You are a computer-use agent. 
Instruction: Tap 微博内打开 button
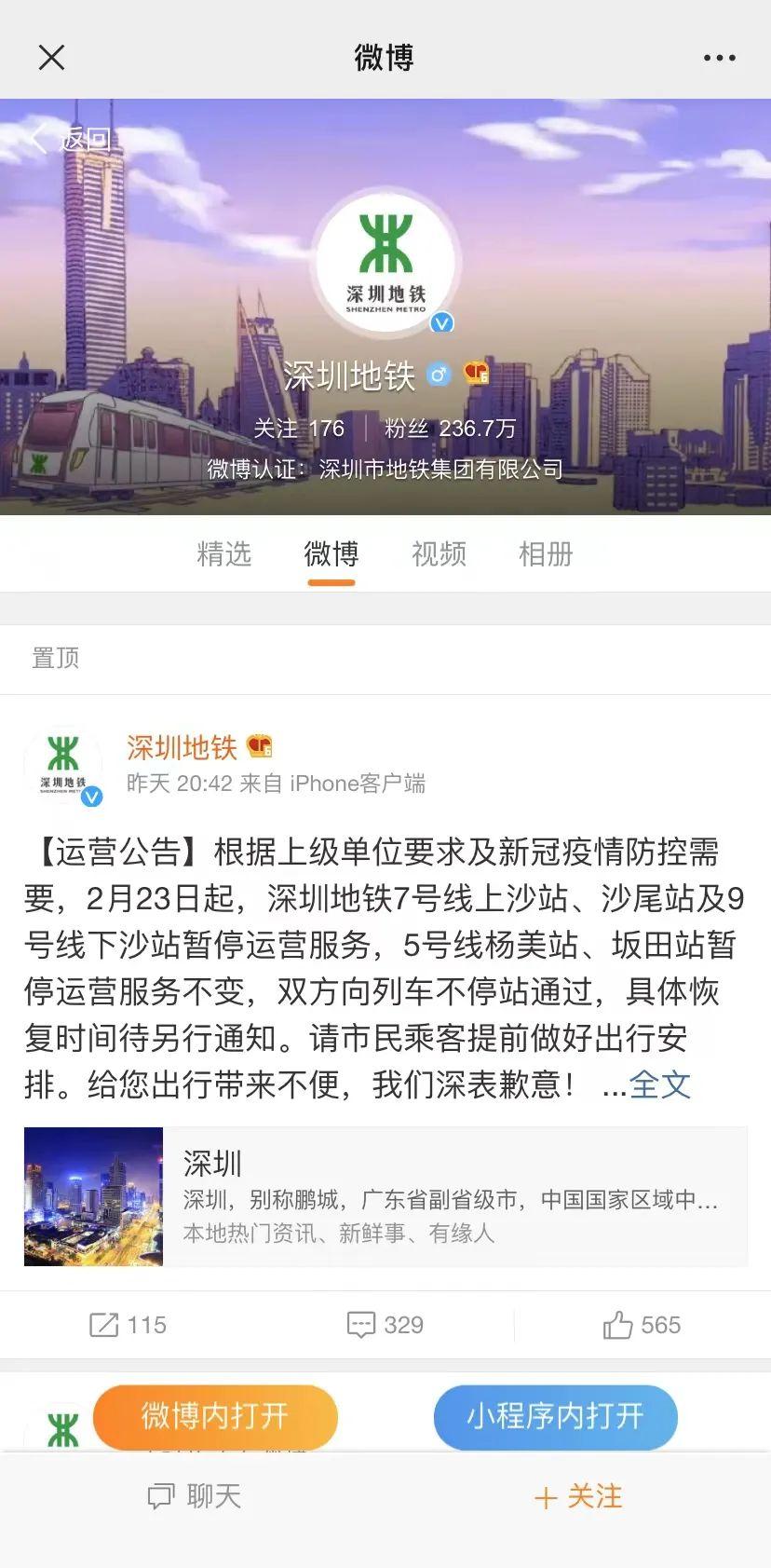215,1416
